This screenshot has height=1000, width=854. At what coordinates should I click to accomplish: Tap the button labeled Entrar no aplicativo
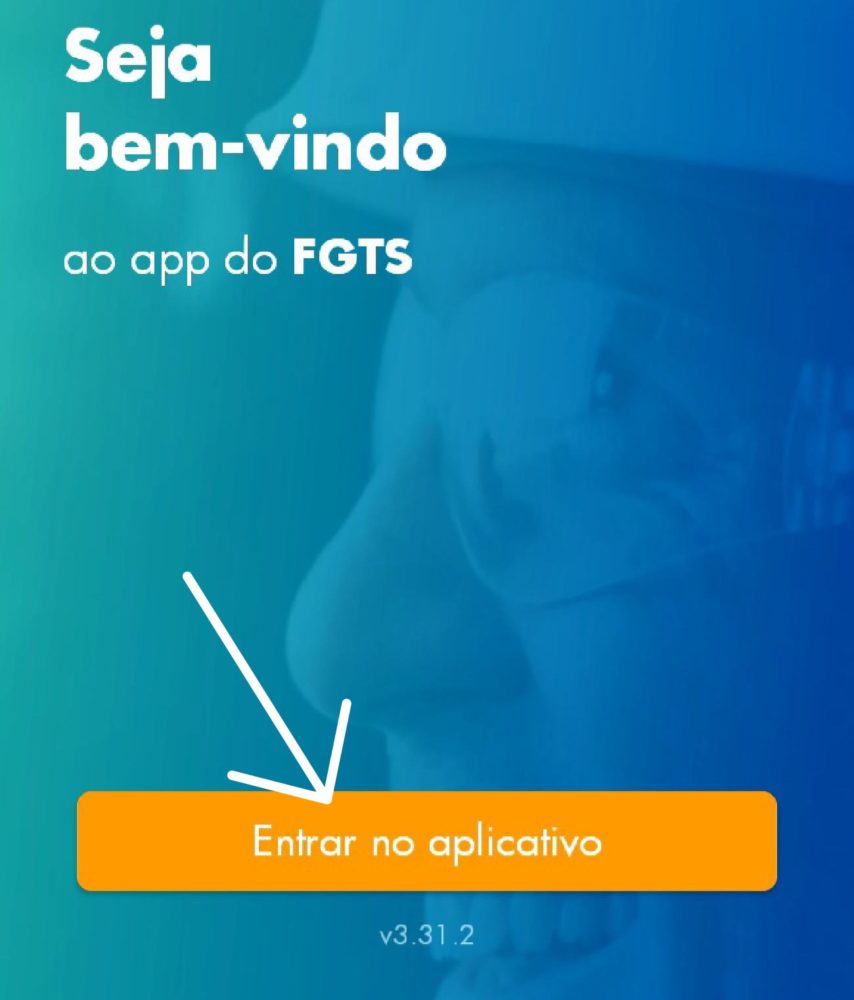[x=427, y=841]
